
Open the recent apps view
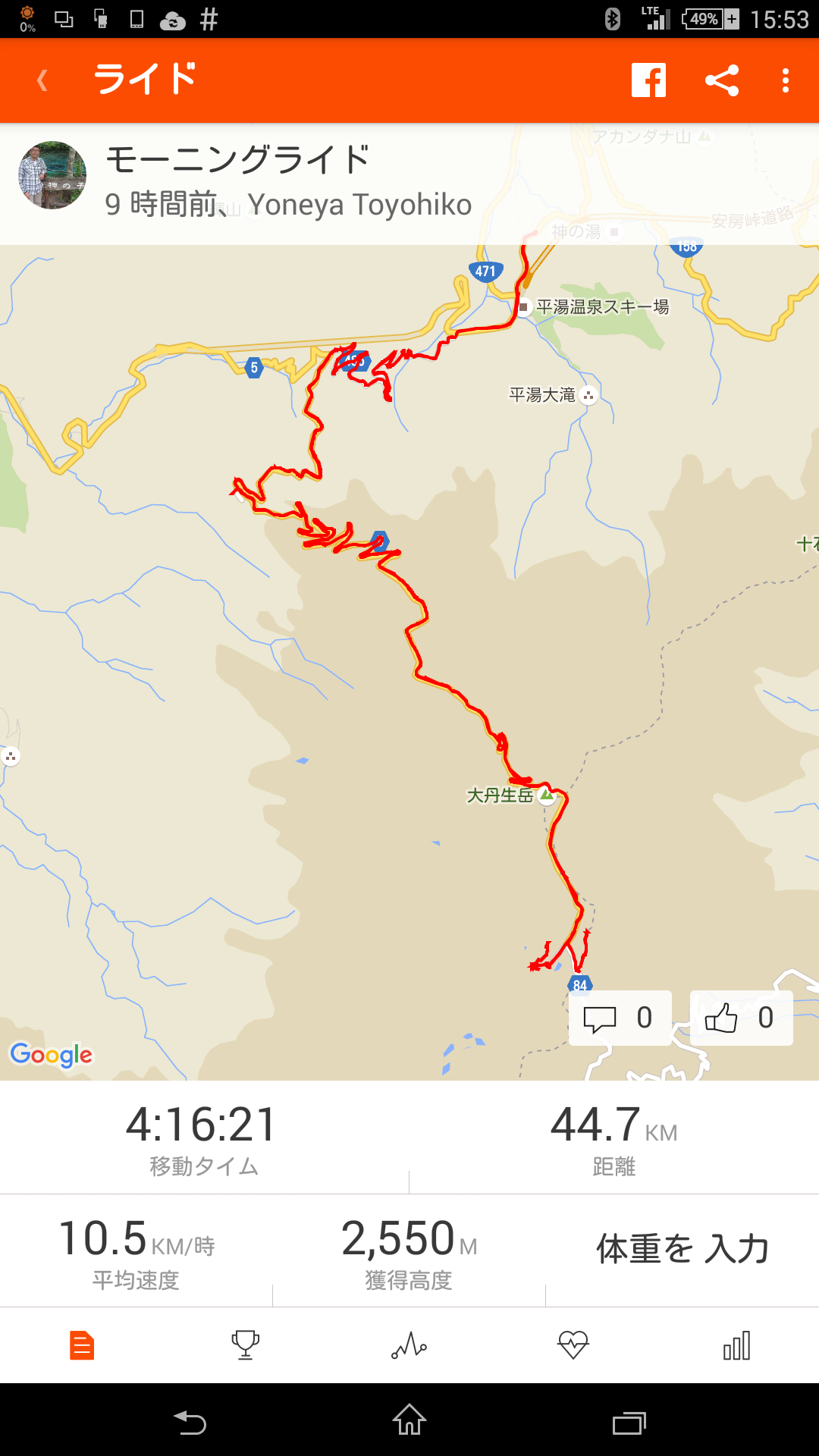pyautogui.click(x=629, y=1421)
